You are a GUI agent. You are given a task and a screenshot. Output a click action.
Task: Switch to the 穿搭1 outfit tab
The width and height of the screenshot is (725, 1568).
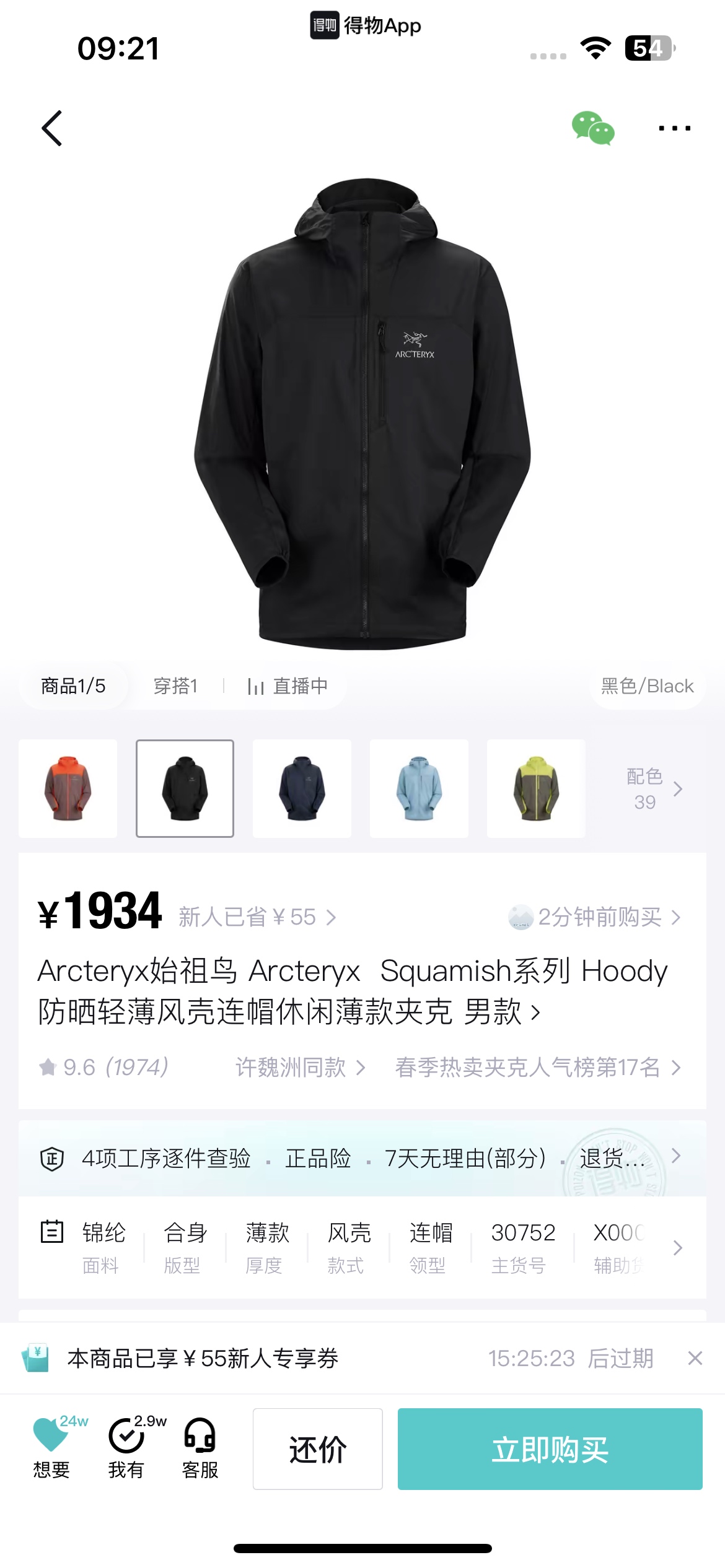(175, 686)
